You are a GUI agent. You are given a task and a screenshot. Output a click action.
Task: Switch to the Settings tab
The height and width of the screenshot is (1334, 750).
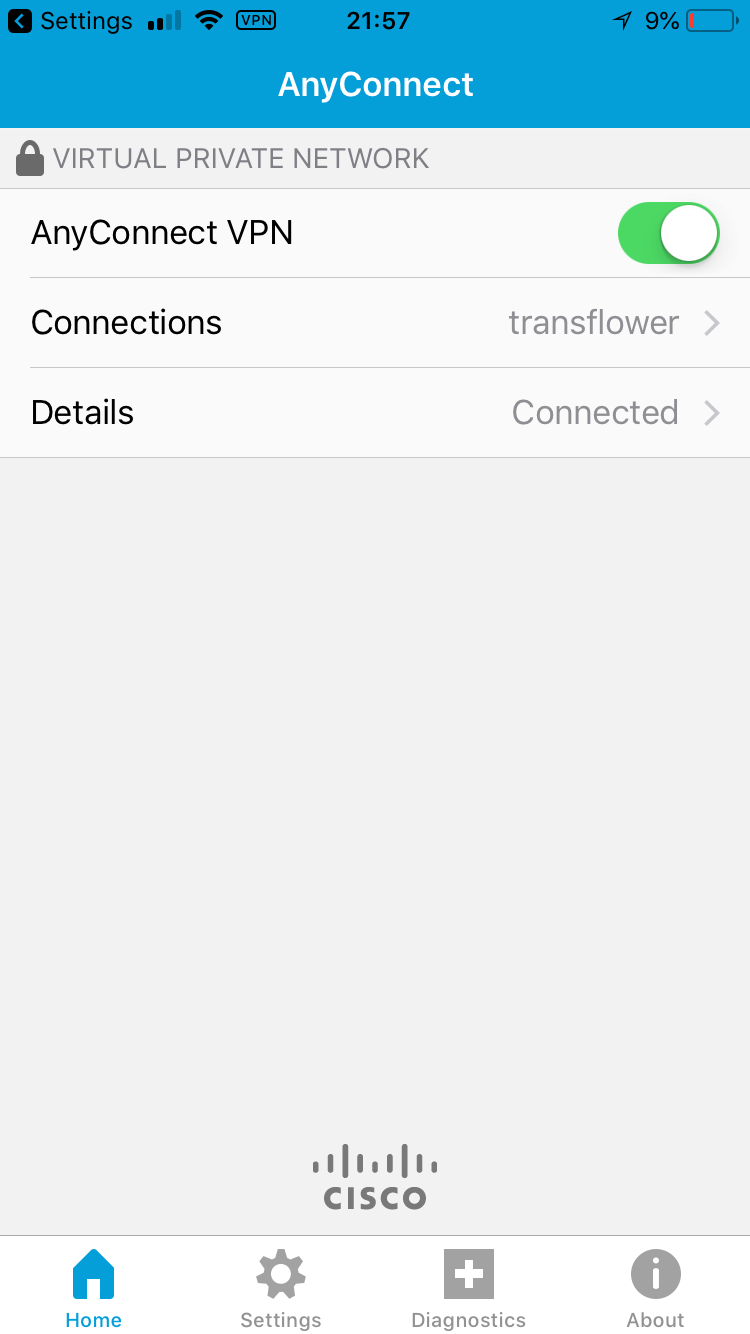pos(281,1289)
